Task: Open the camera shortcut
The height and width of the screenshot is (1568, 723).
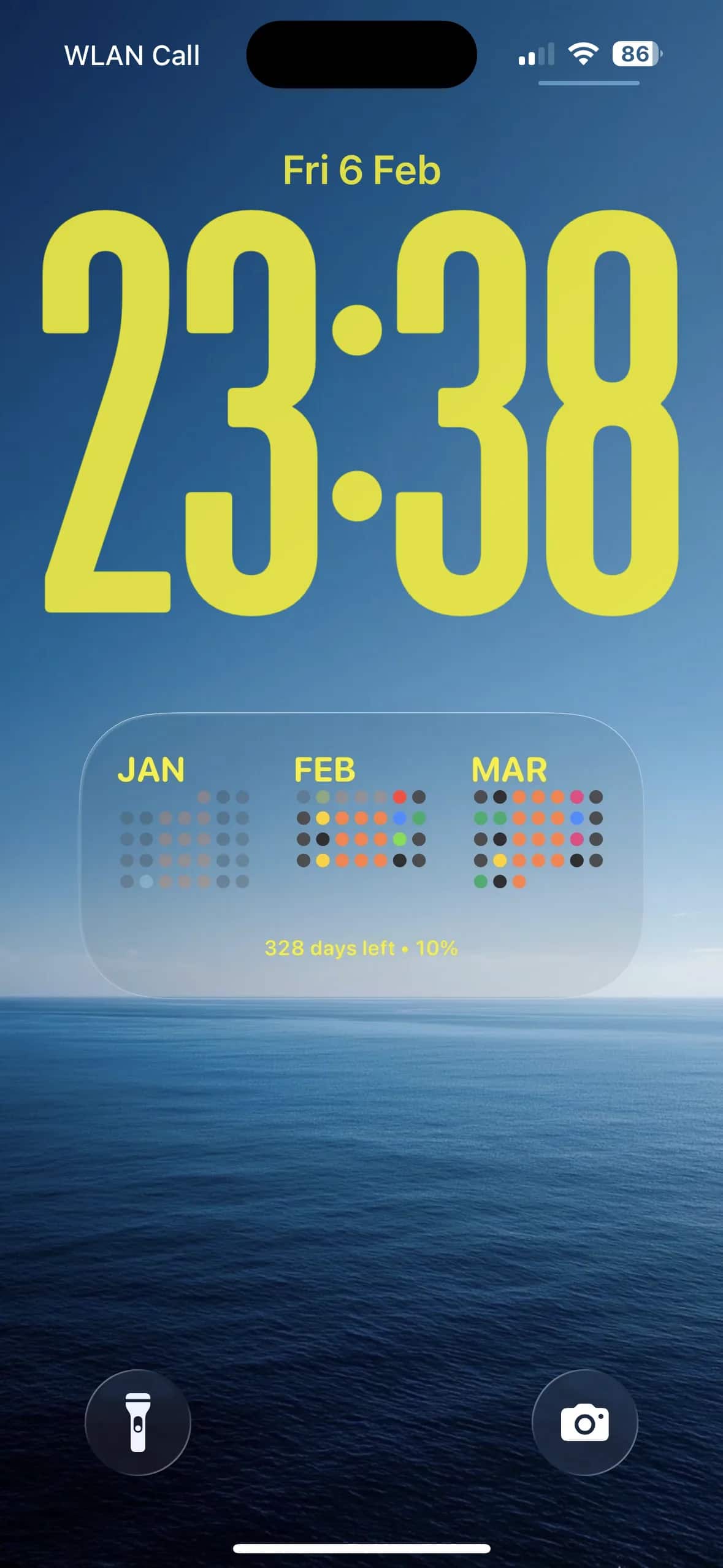Action: click(584, 1422)
